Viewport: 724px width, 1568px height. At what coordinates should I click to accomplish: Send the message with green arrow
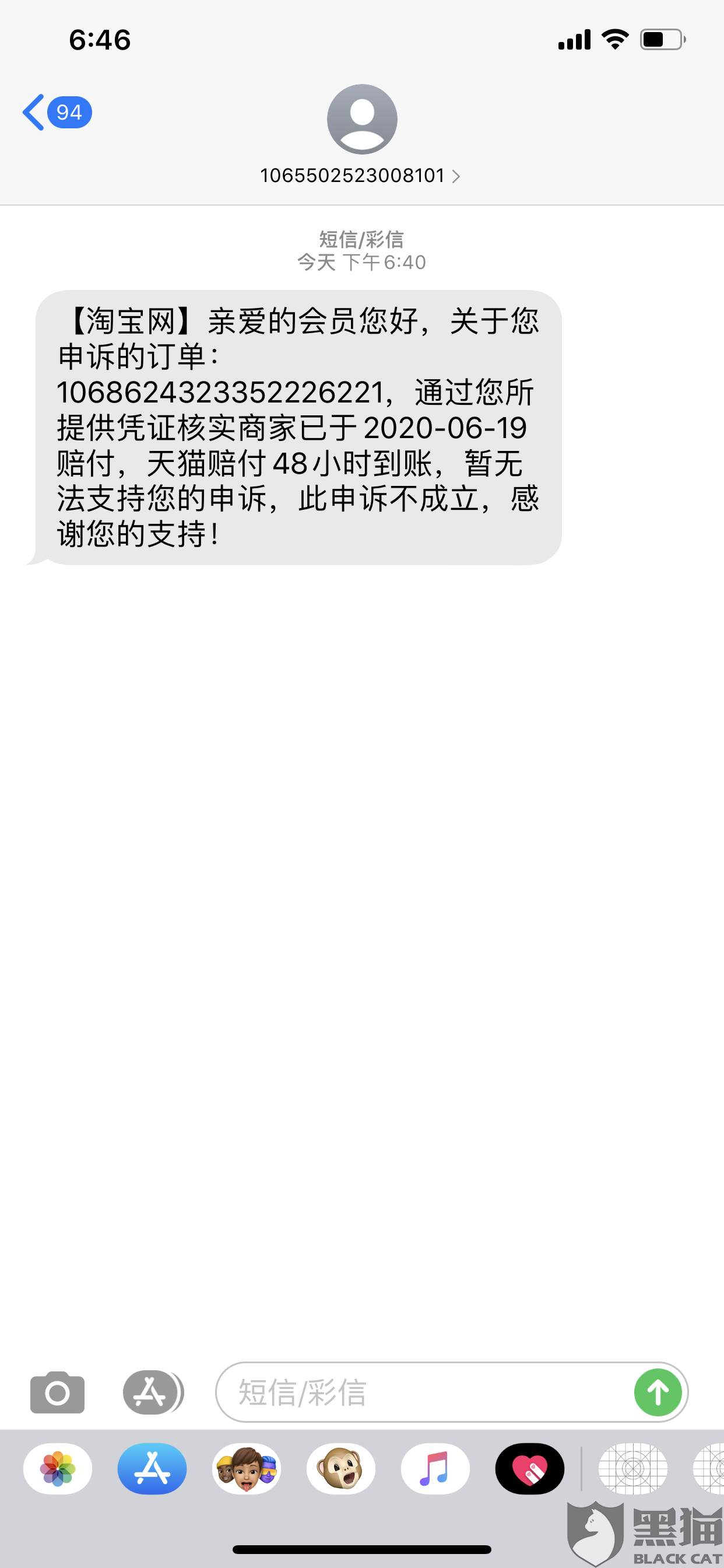[658, 1392]
